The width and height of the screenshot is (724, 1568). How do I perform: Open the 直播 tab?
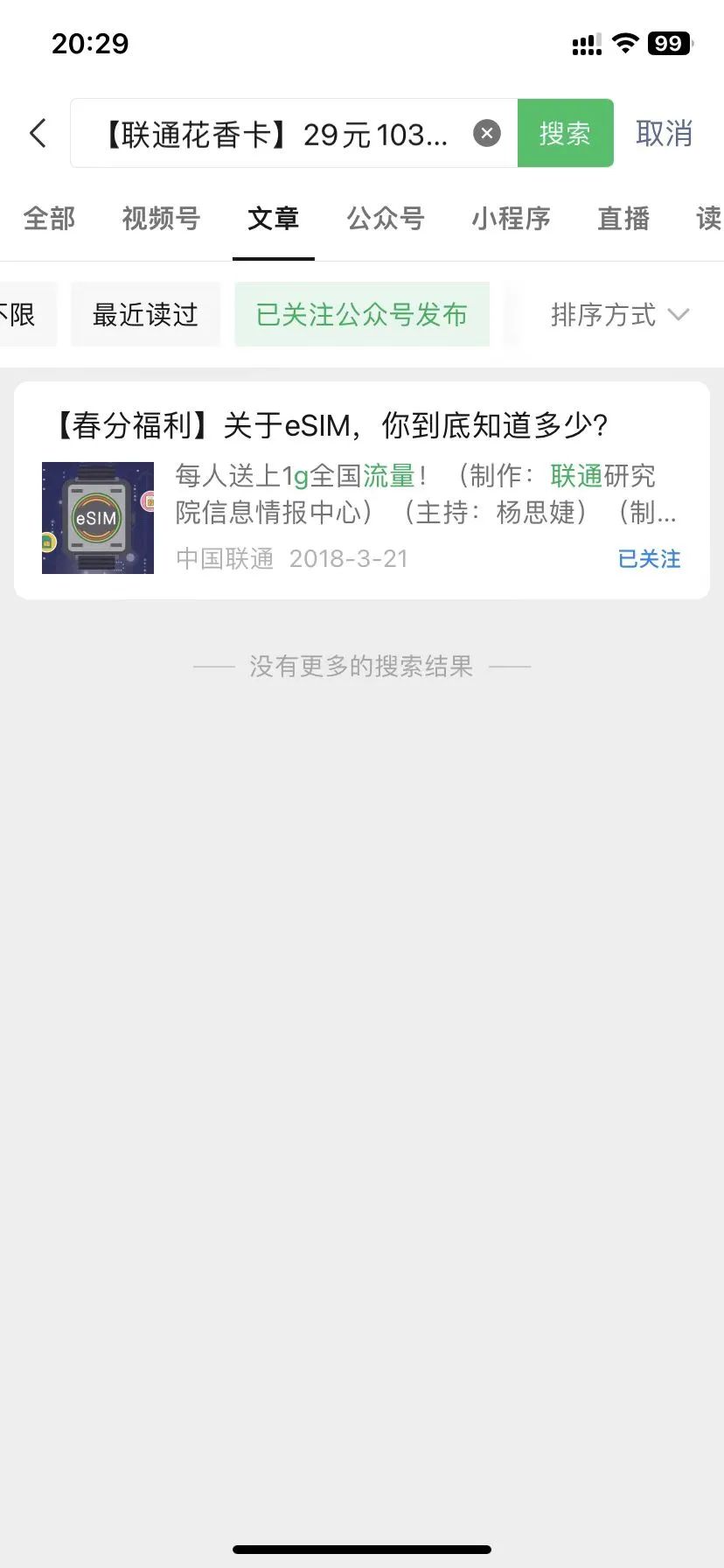623,218
